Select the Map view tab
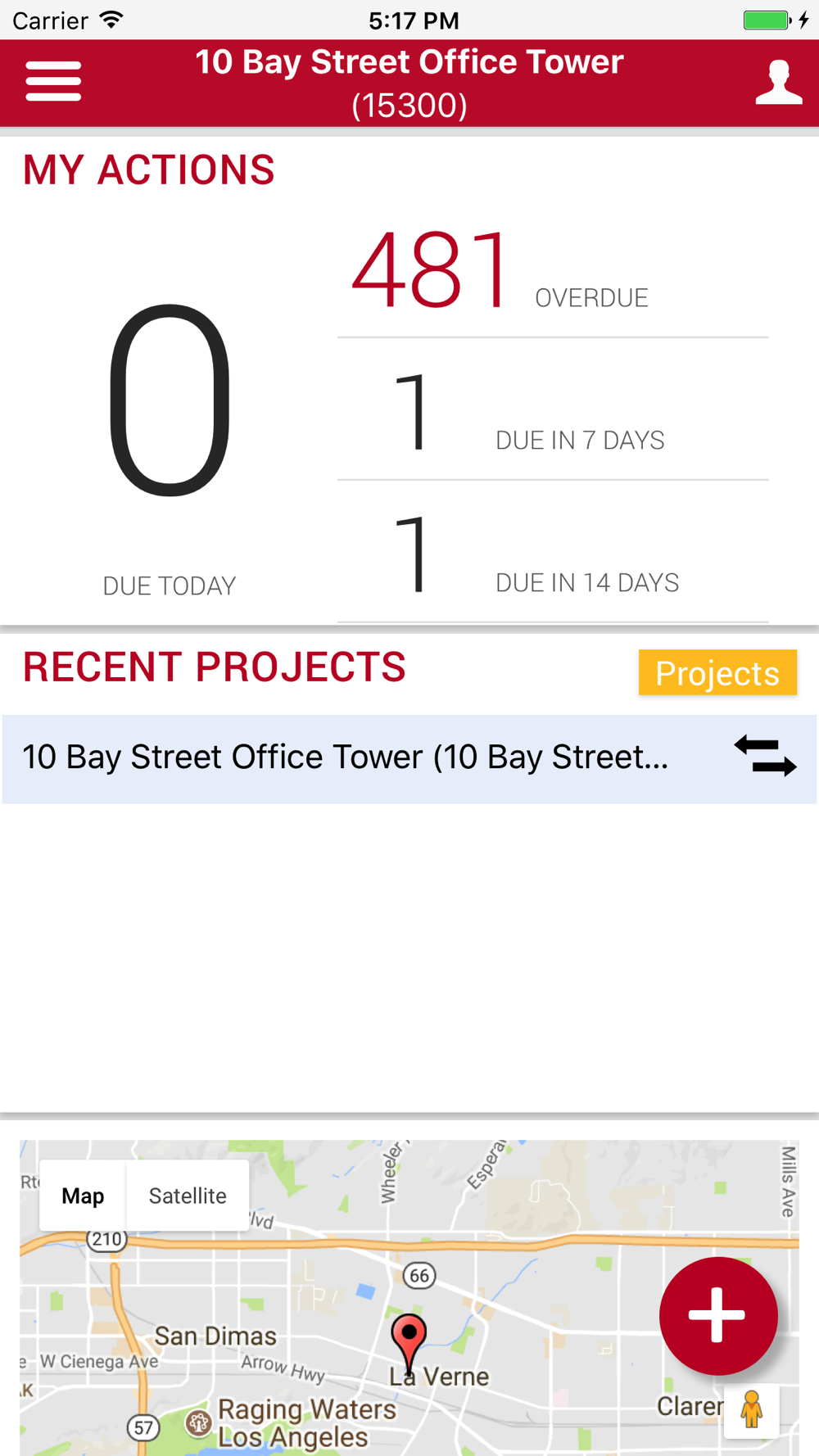This screenshot has width=819, height=1456. (83, 1196)
